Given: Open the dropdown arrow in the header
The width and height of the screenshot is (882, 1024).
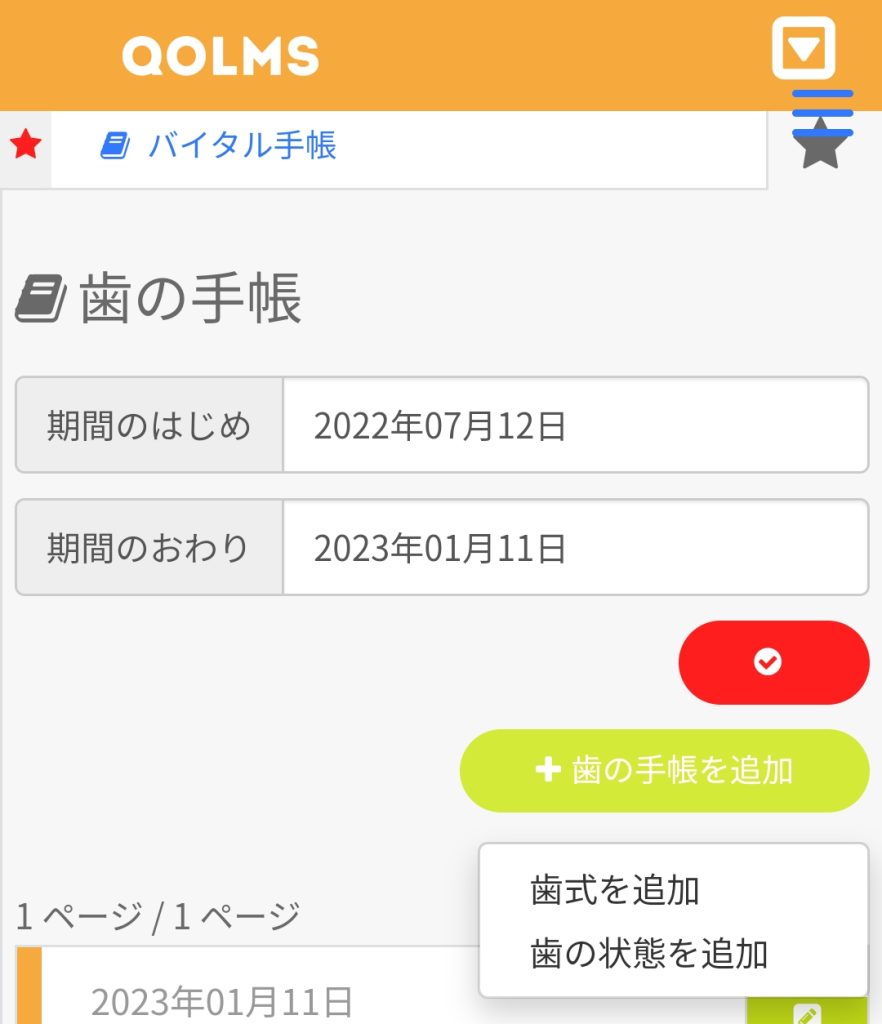Looking at the screenshot, I should pos(803,48).
